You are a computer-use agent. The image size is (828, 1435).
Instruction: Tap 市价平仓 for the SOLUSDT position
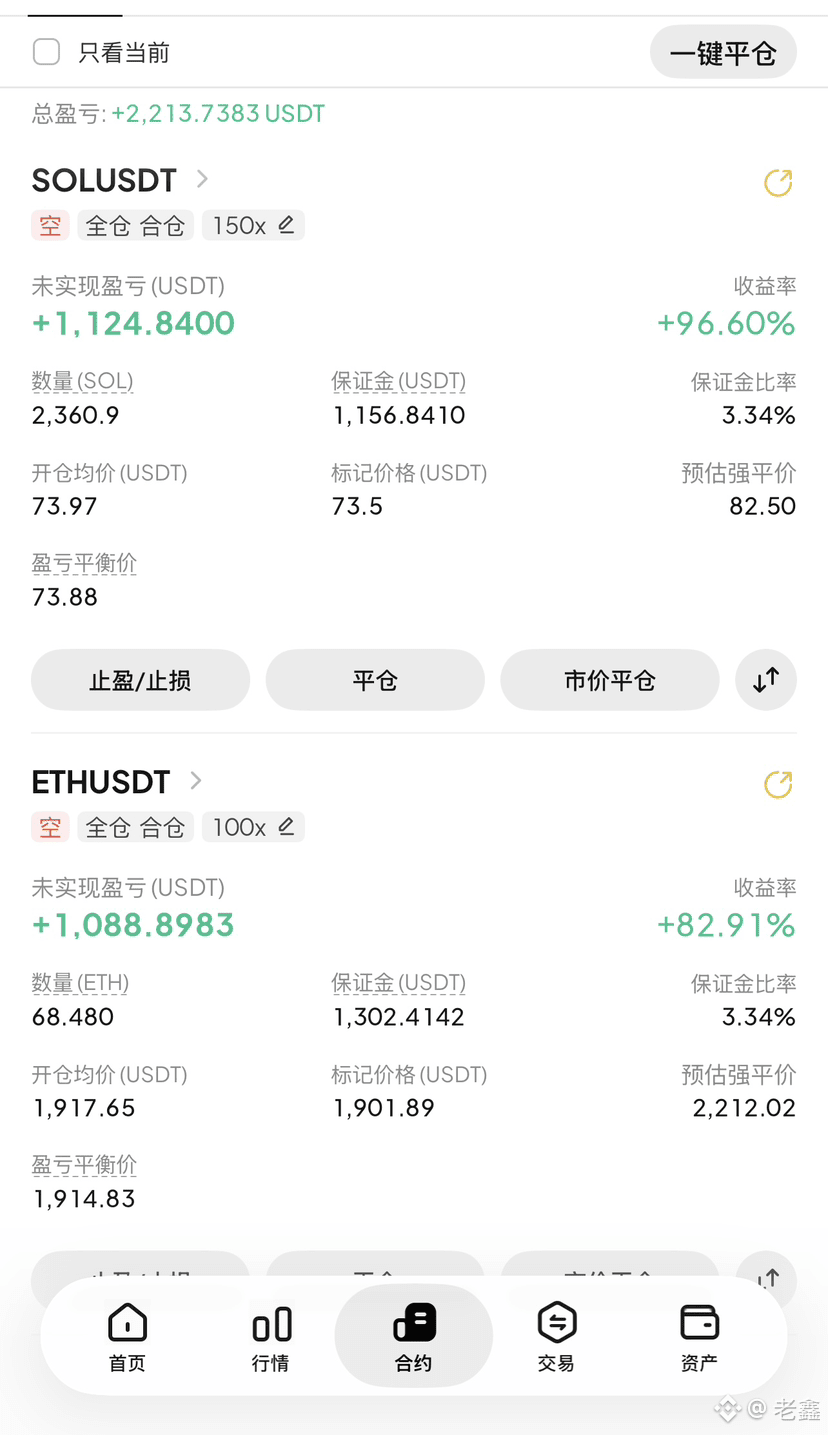(x=610, y=680)
